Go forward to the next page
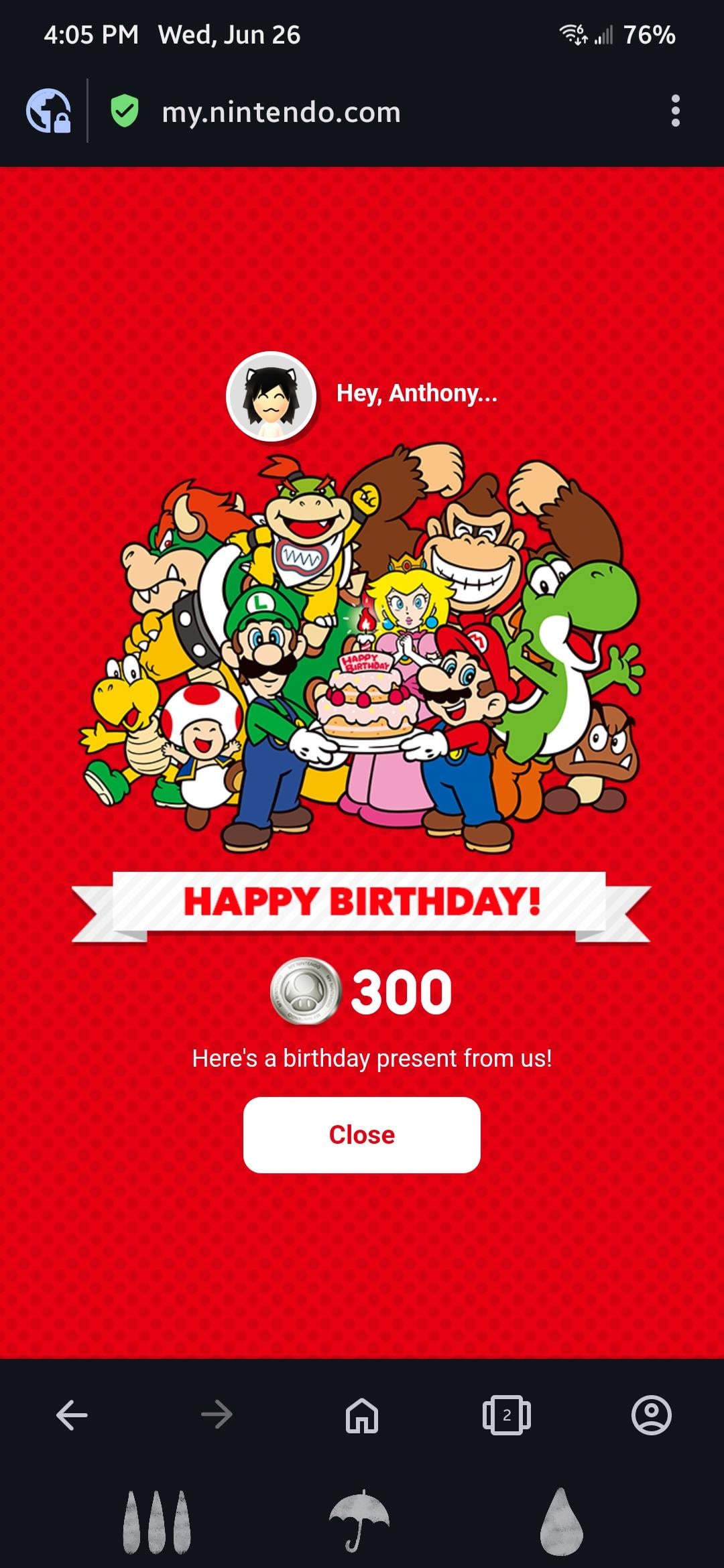This screenshot has width=724, height=1568. click(217, 1415)
